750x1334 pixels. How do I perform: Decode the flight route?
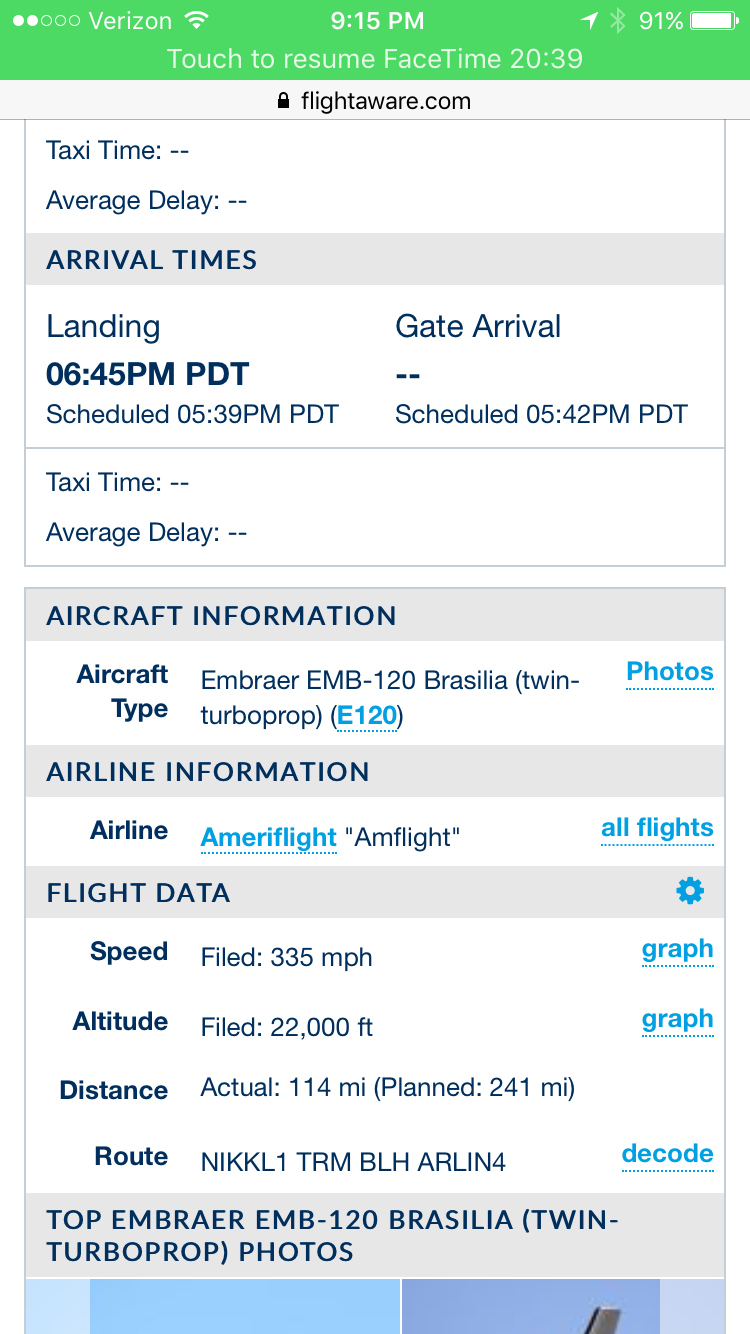pos(667,1154)
